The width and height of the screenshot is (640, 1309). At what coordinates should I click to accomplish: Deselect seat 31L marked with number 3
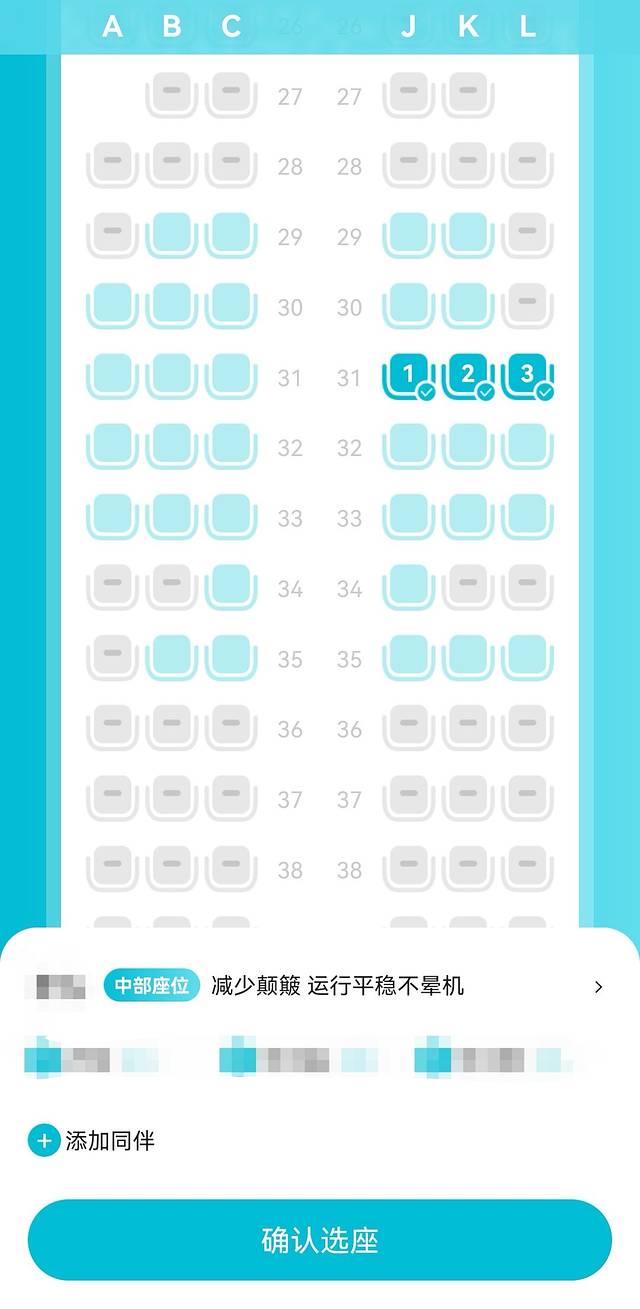tap(527, 376)
